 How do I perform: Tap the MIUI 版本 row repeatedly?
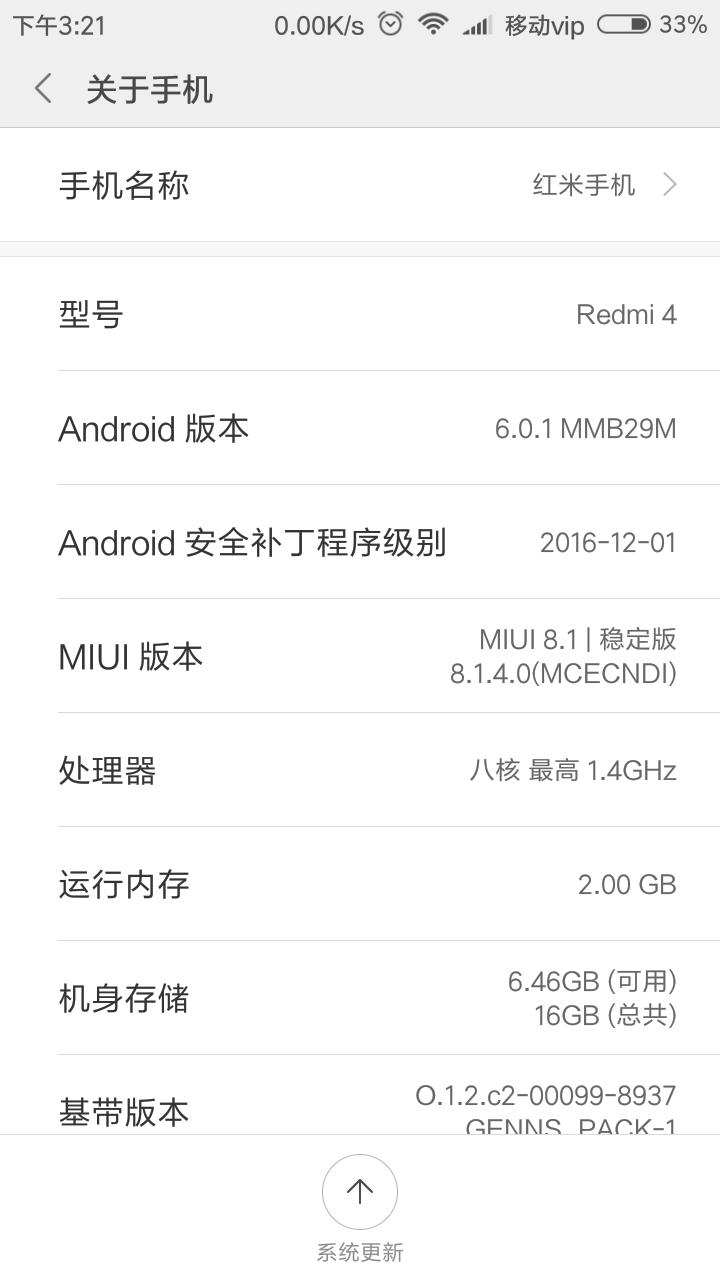pos(360,656)
